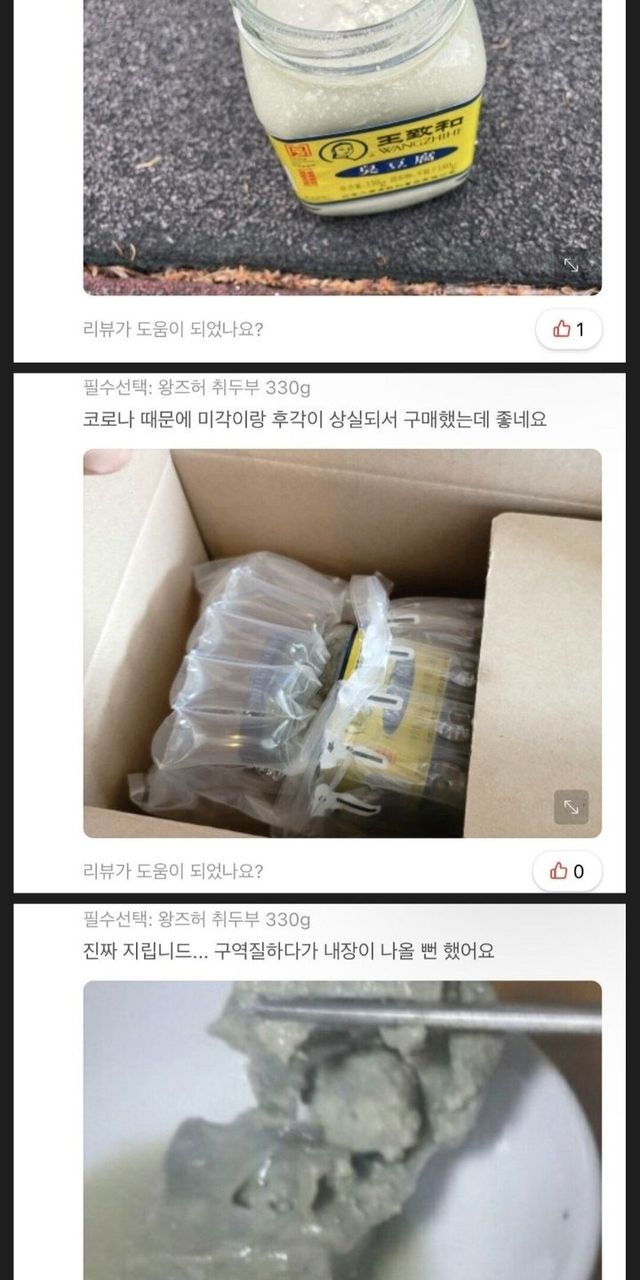Enlarge the boxed package photo
The width and height of the screenshot is (640, 1280).
571,807
